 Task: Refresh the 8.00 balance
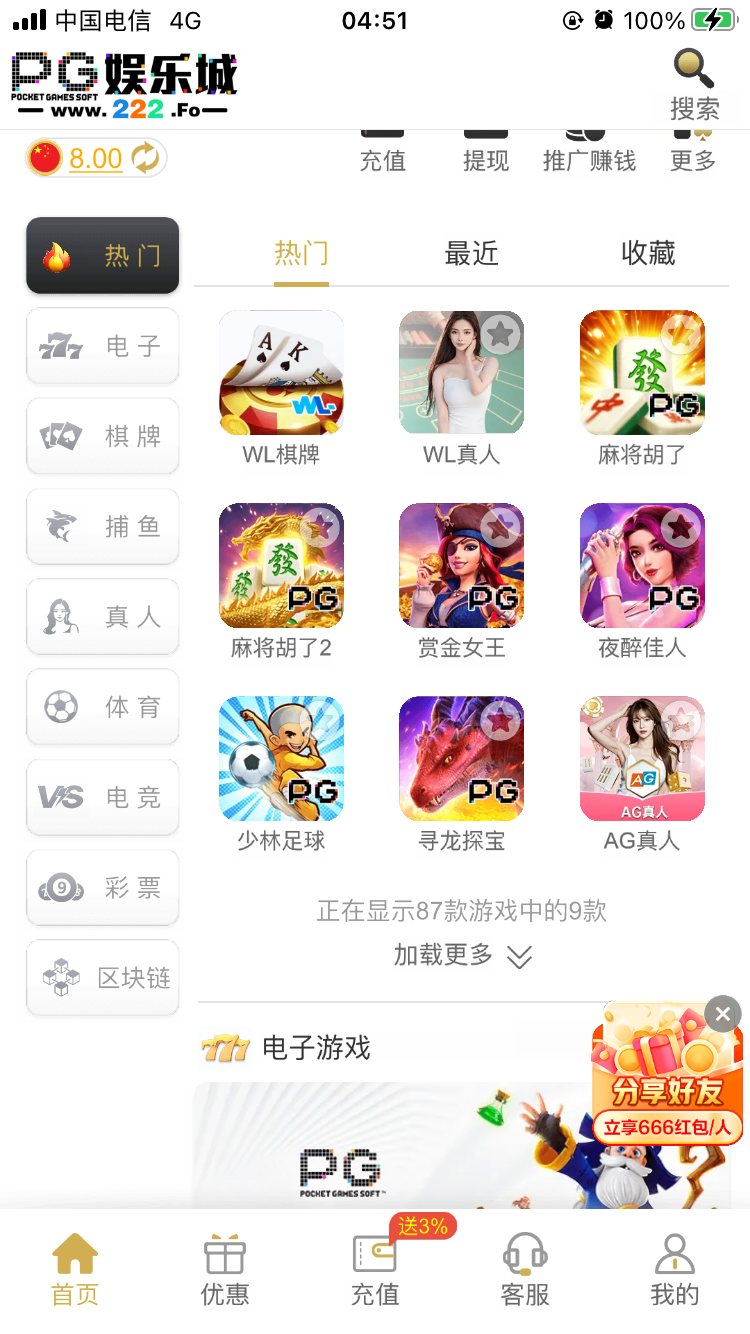tap(145, 158)
